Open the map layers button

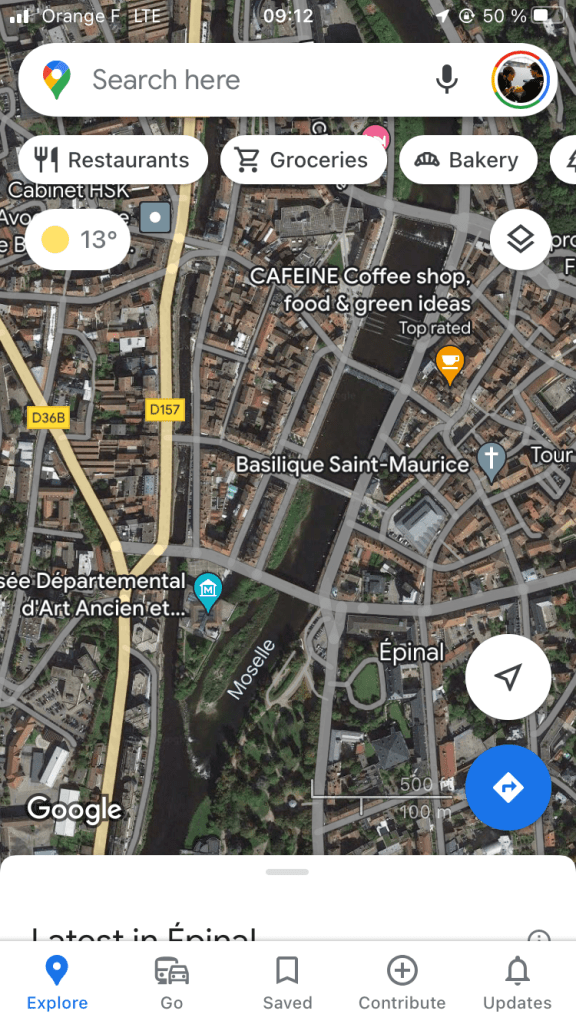tap(520, 240)
